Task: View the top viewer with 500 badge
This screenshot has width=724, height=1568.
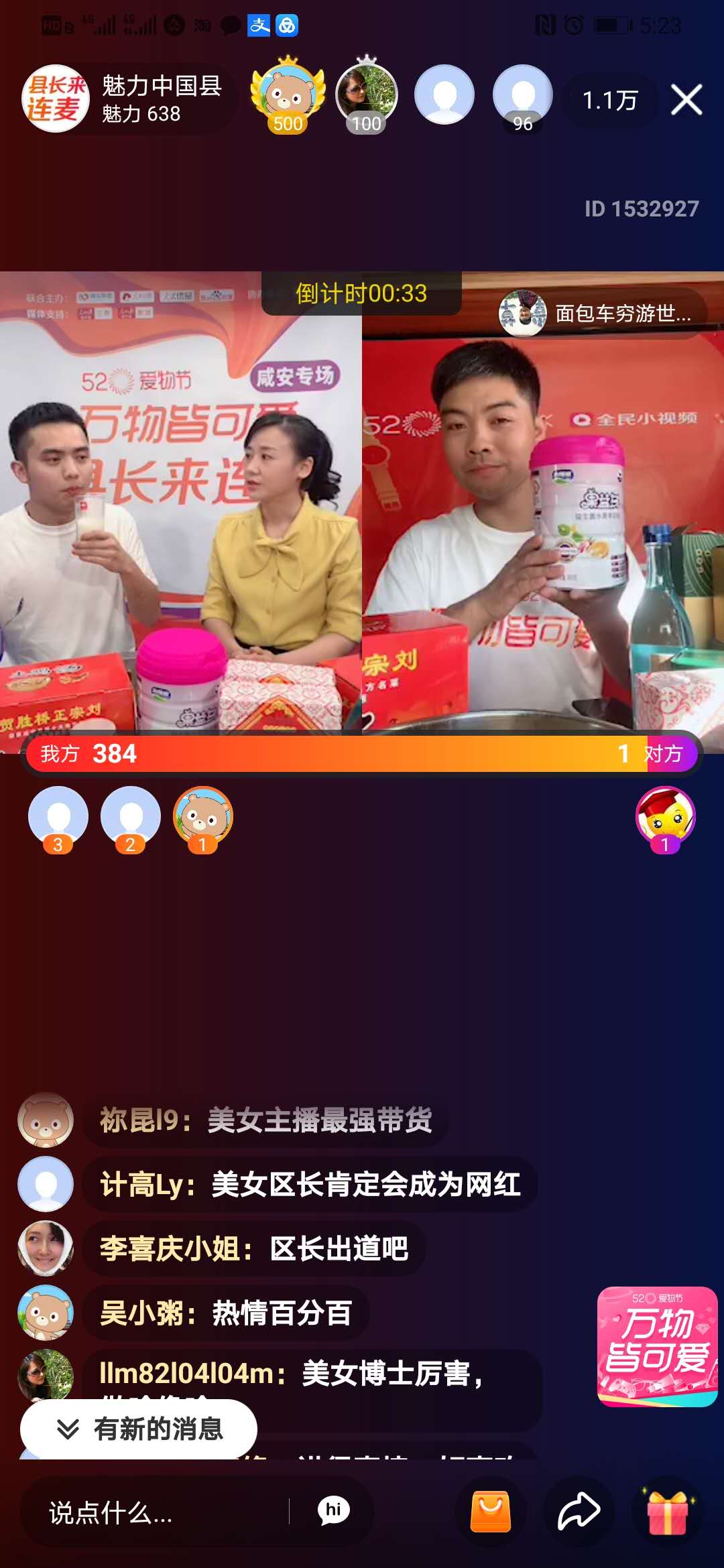Action: [x=288, y=96]
